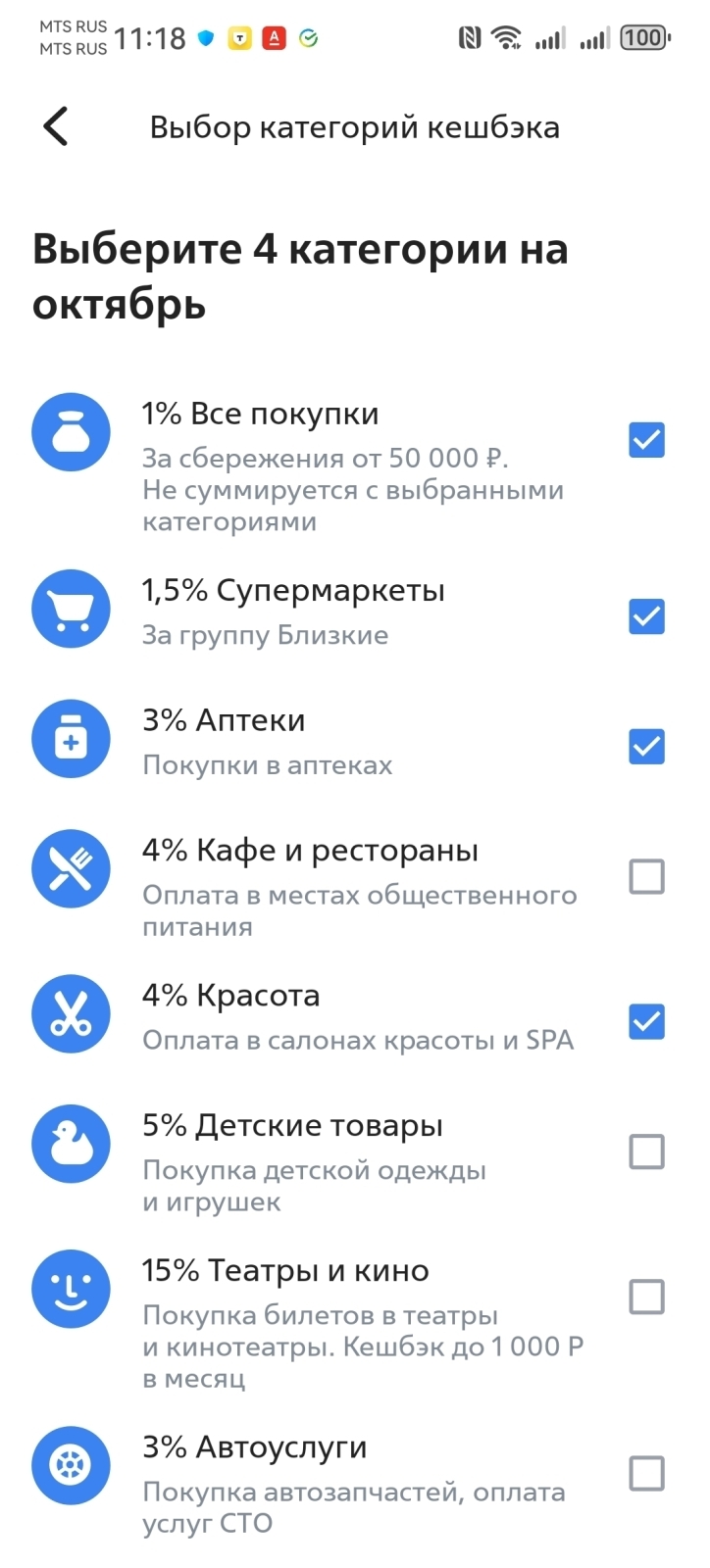This screenshot has height=1568, width=710.
Task: Disable the Супермаркеты checkbox
Action: coord(646,616)
